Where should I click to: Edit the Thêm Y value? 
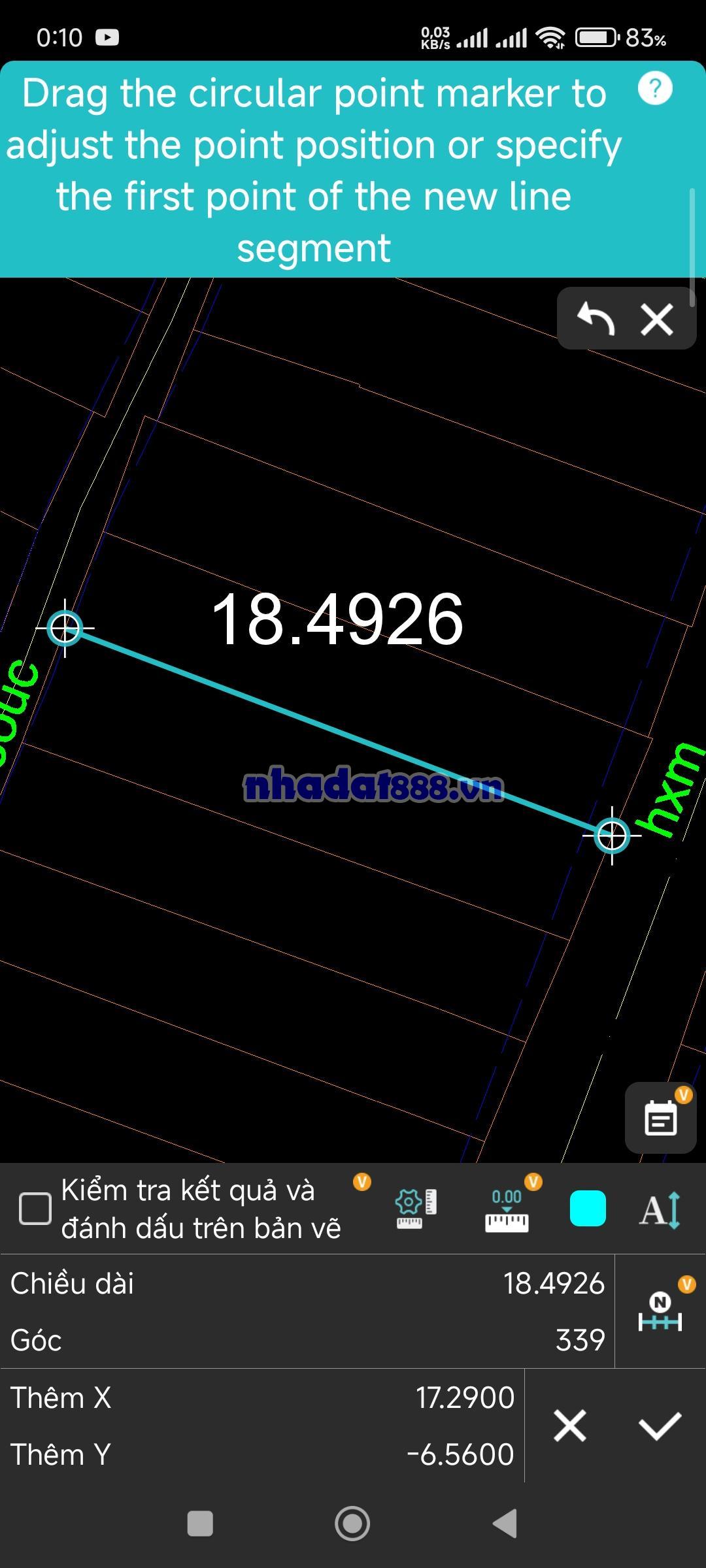pyautogui.click(x=460, y=1455)
